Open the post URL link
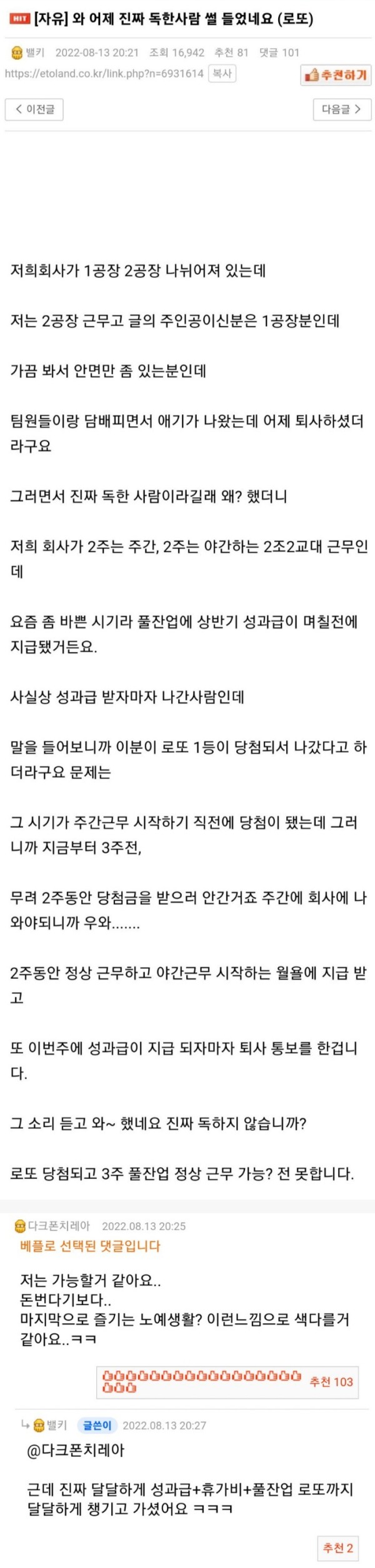 104,73
